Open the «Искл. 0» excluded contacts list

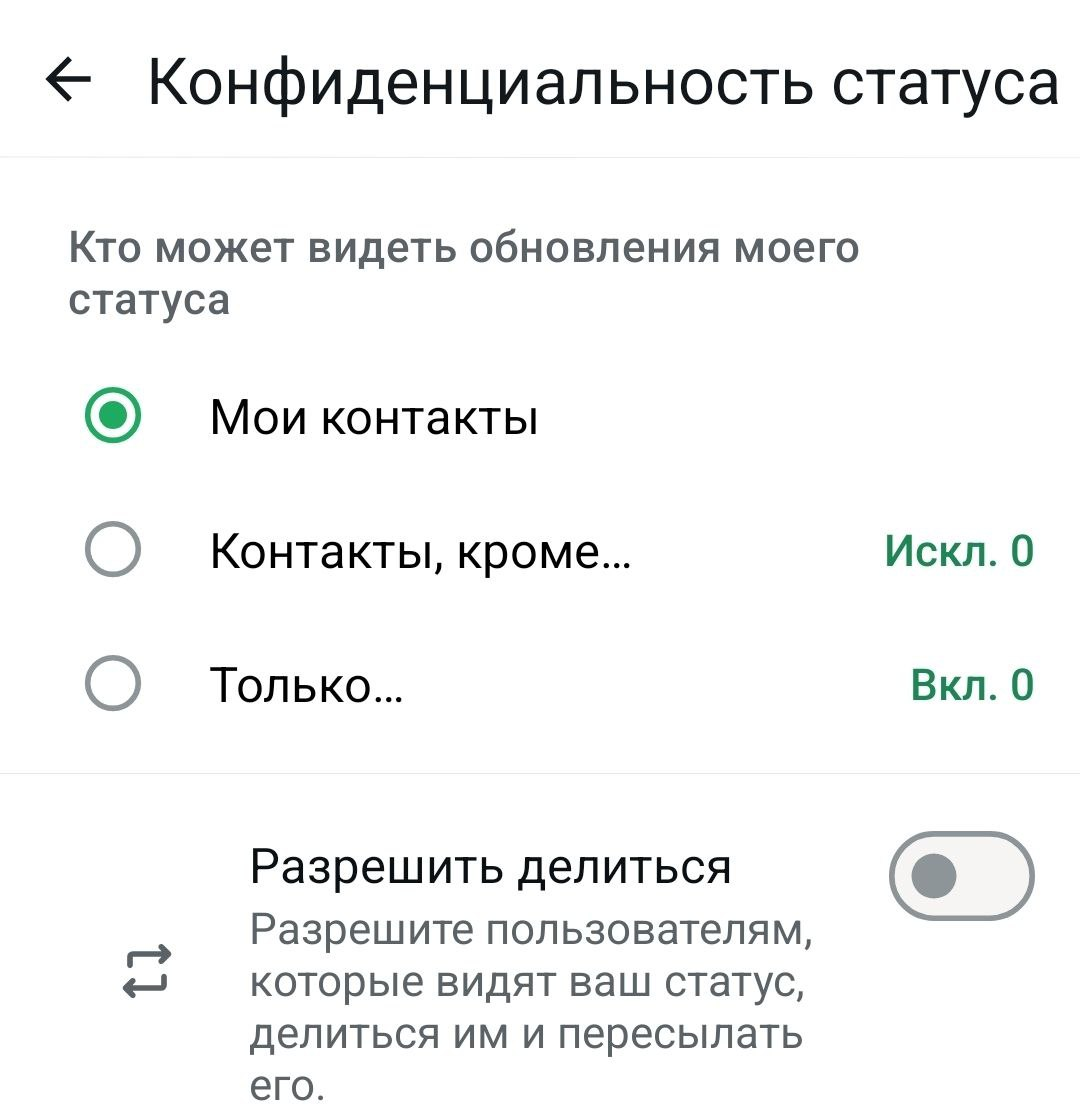point(959,551)
